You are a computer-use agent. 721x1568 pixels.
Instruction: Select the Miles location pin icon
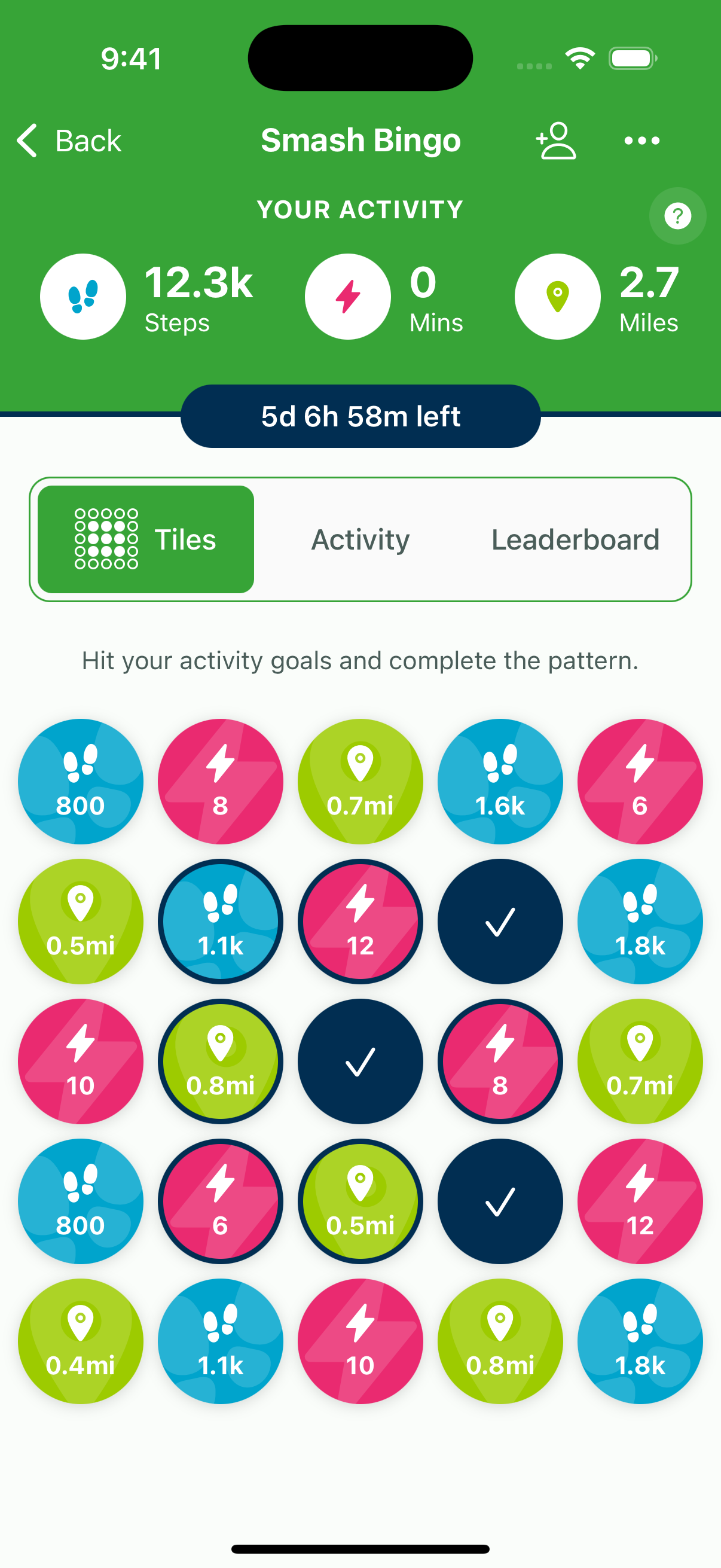557,296
